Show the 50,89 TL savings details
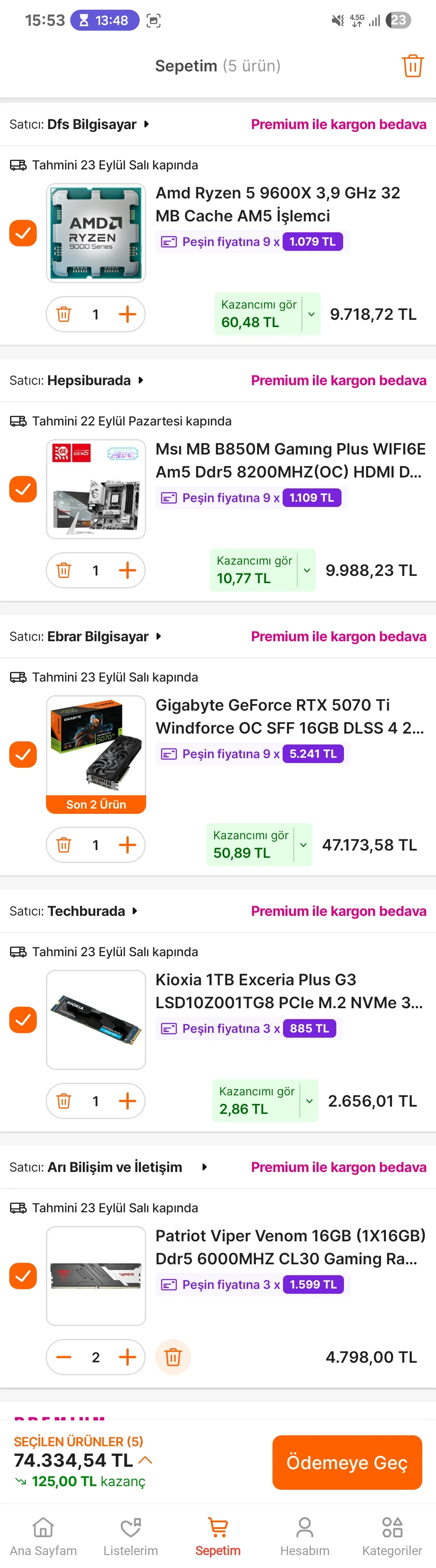436x1568 pixels. coord(303,845)
